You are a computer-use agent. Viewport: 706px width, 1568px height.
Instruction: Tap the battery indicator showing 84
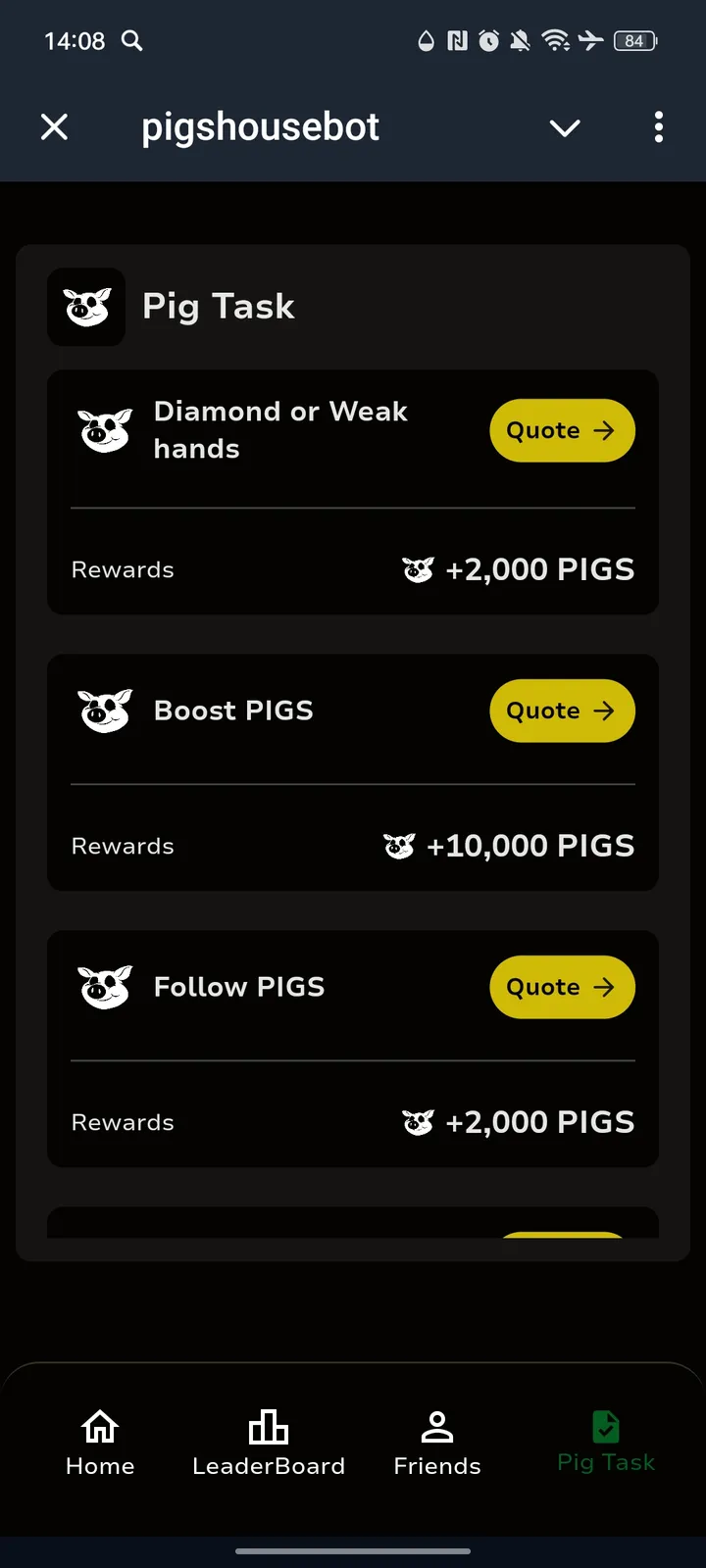(x=633, y=41)
